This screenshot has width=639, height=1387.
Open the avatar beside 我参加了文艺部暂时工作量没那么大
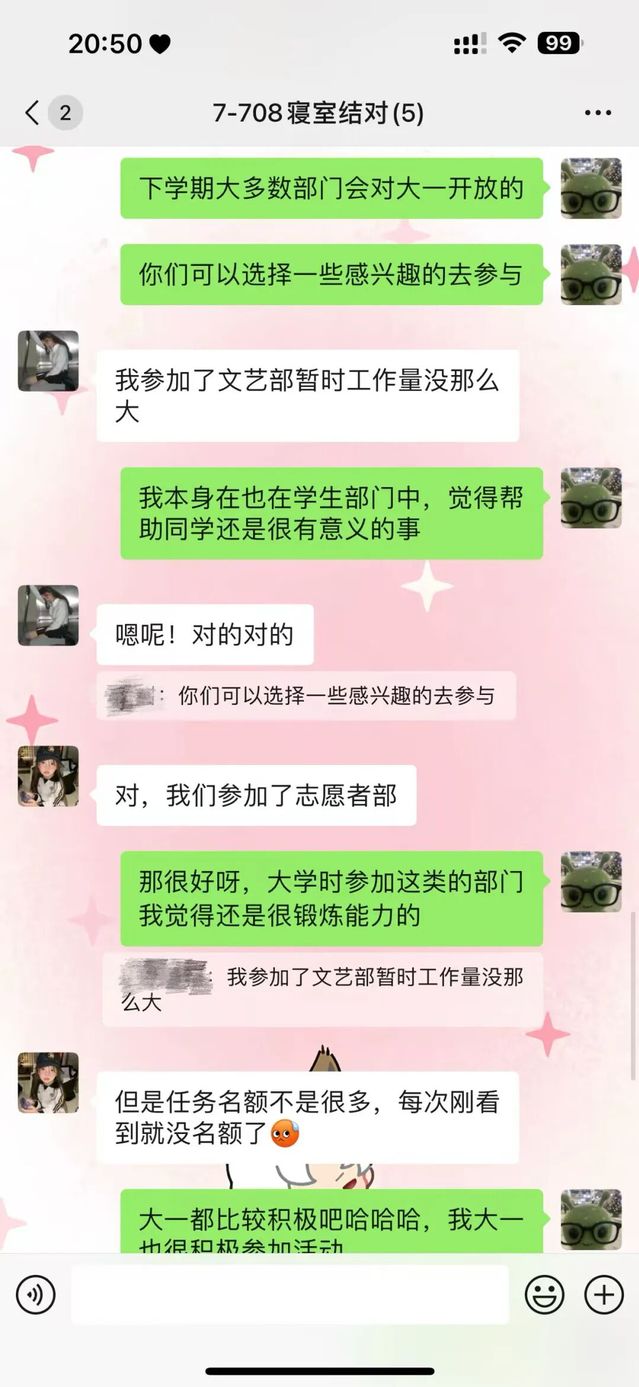[x=48, y=361]
